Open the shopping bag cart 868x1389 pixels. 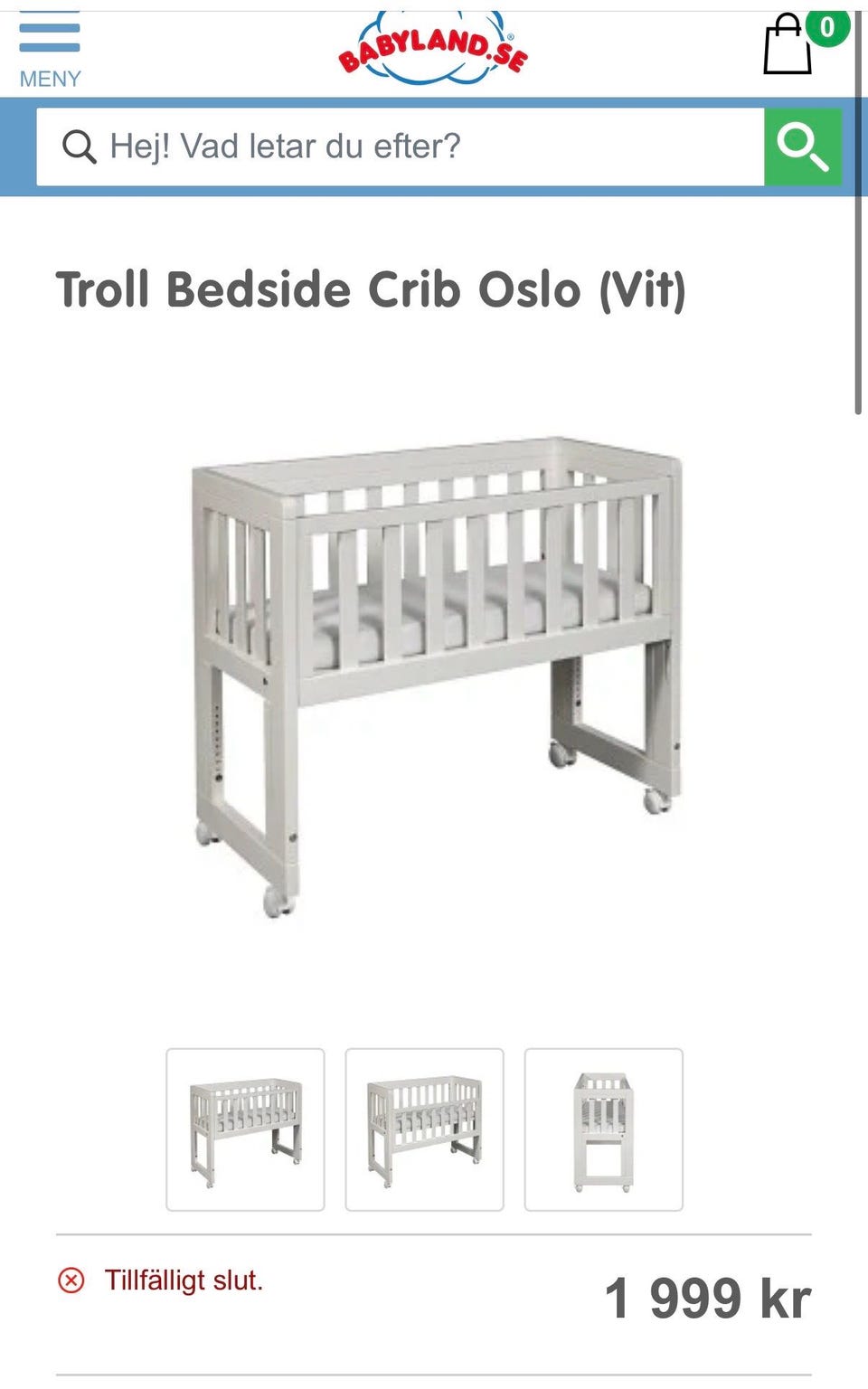click(x=789, y=47)
